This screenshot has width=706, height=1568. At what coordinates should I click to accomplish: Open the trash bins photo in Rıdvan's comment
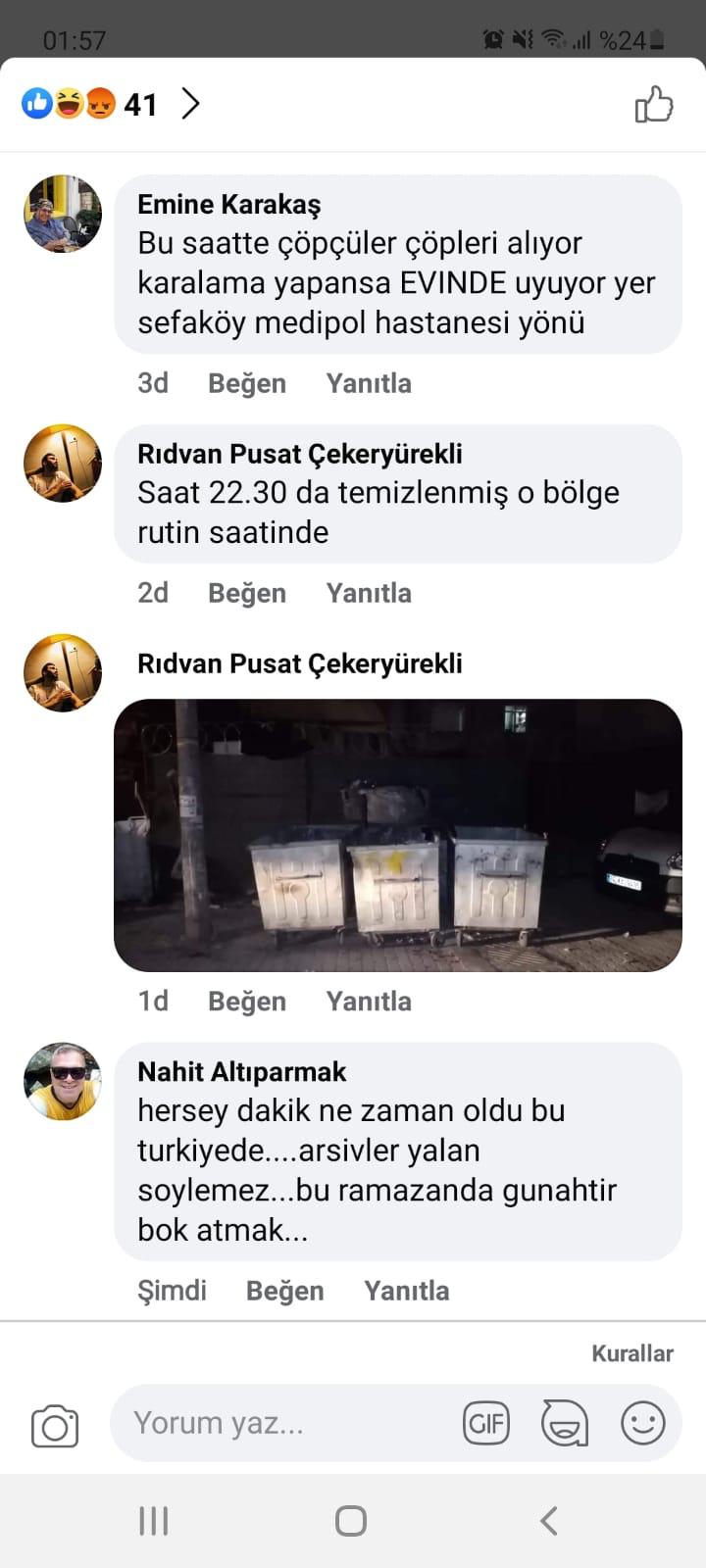coord(397,835)
